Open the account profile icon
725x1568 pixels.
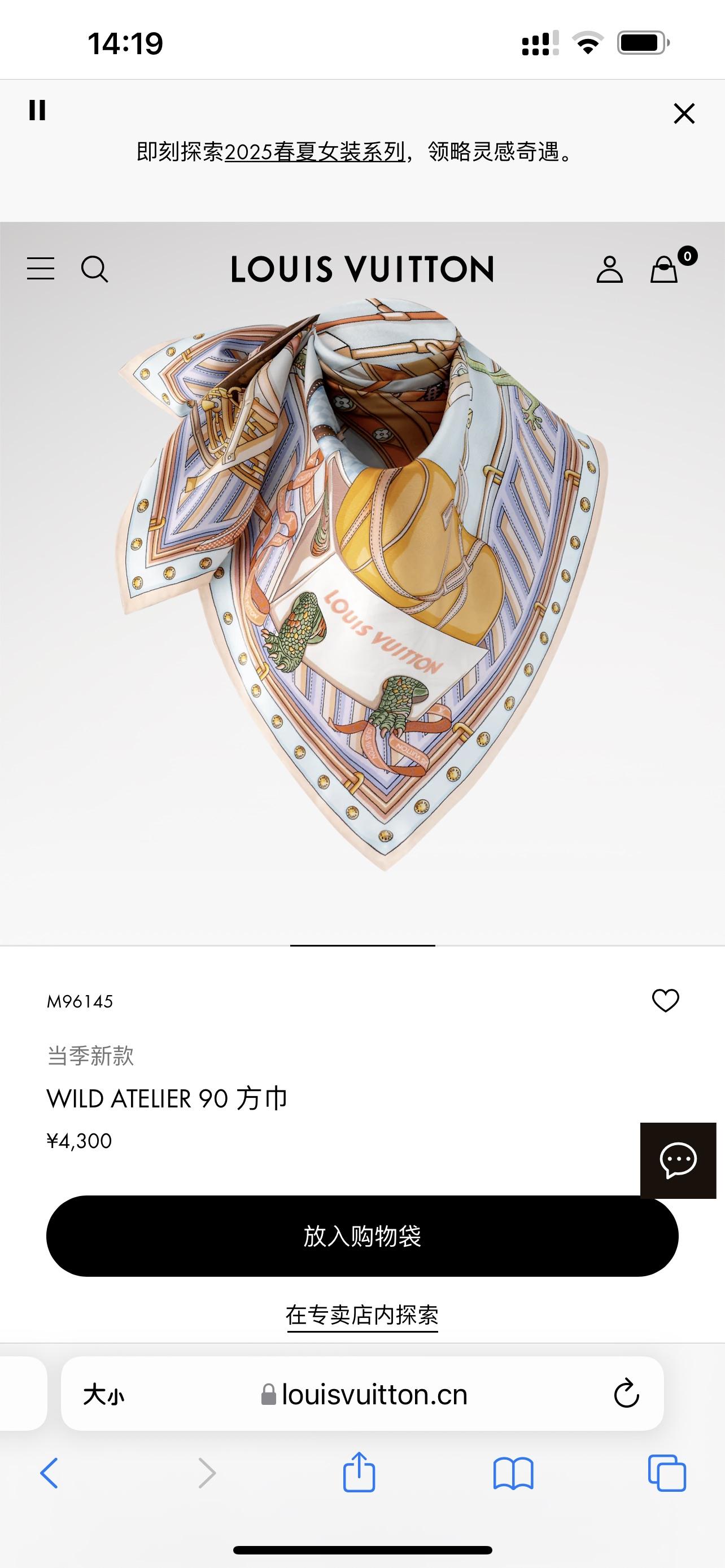coord(609,269)
